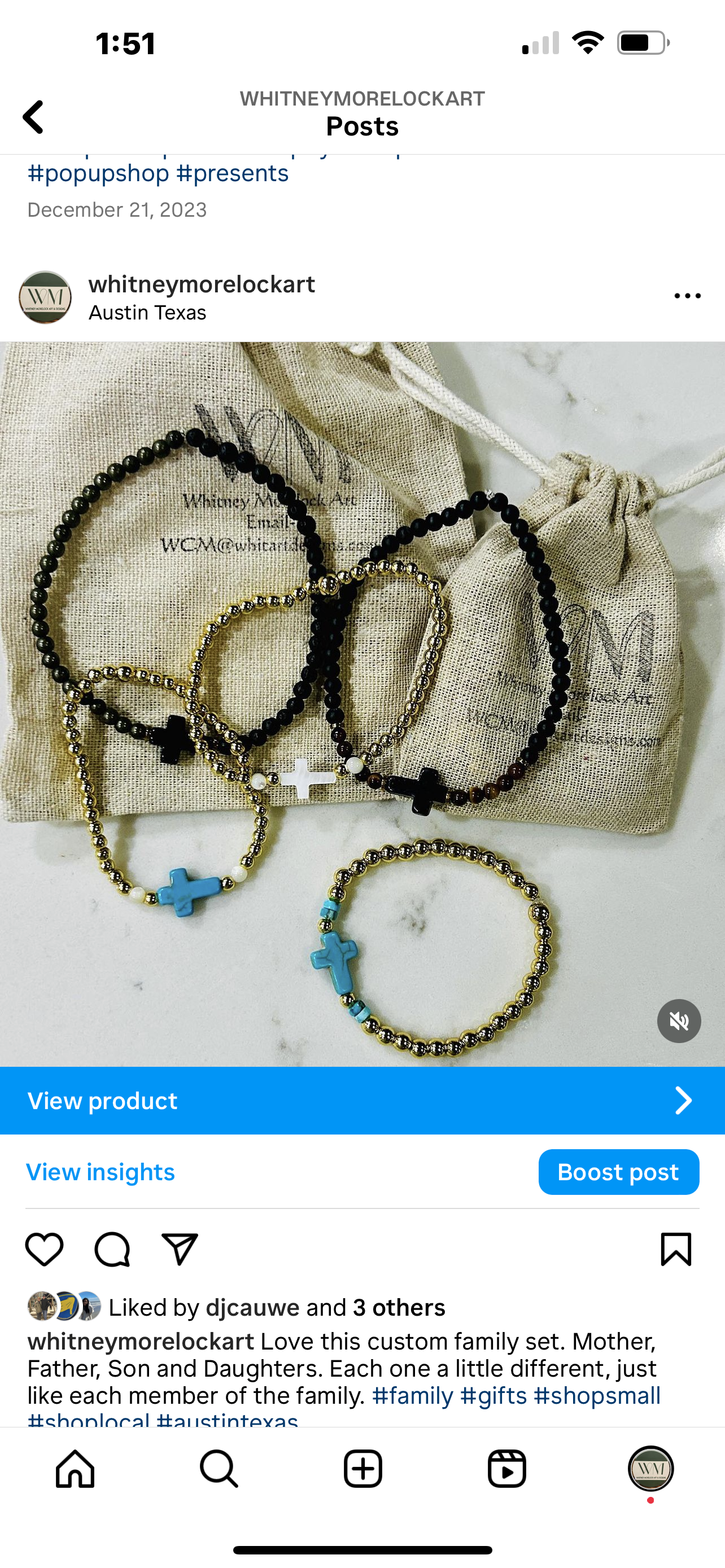Unmute the video sound
The width and height of the screenshot is (725, 1568).
[x=679, y=1021]
